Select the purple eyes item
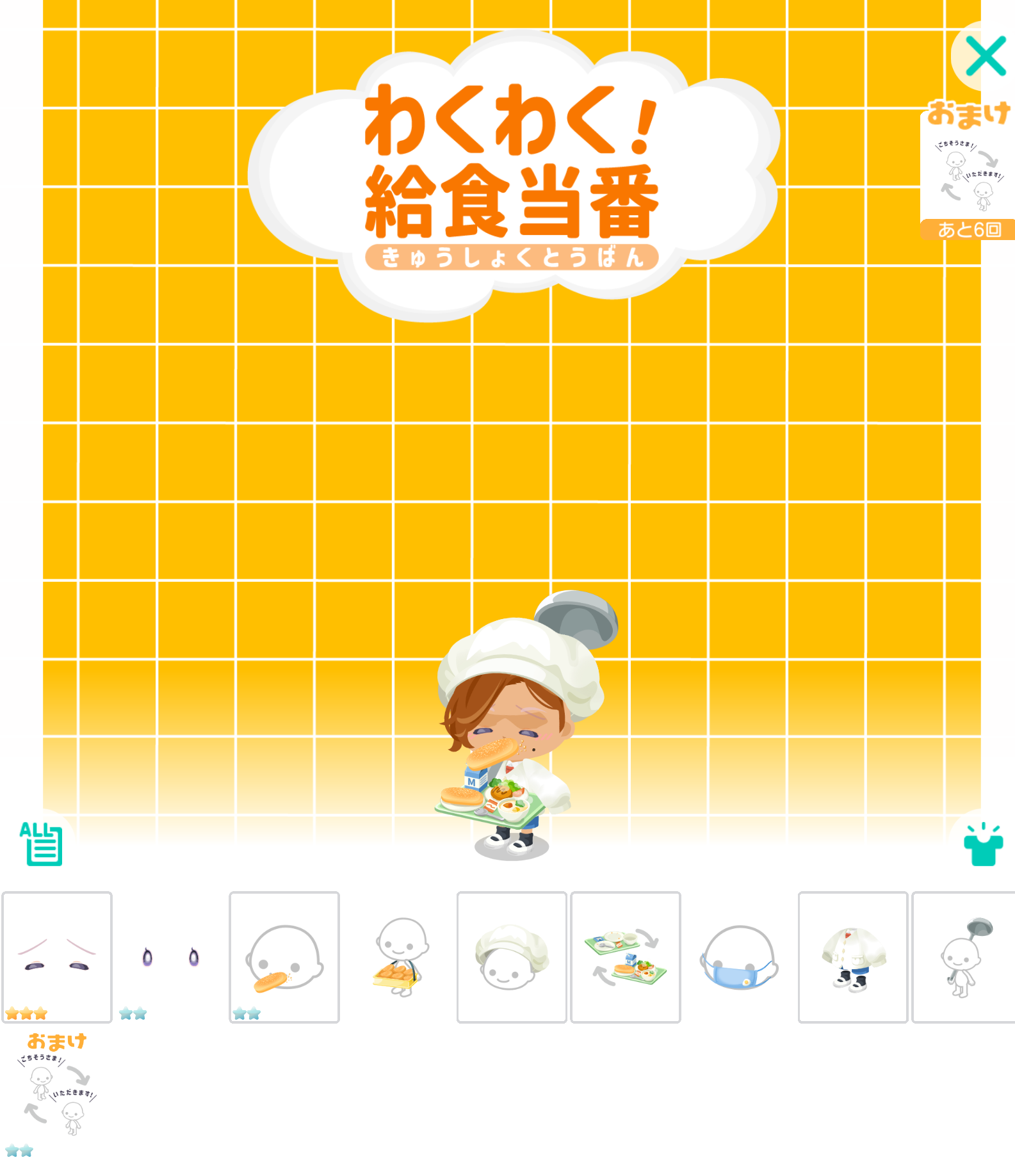The height and width of the screenshot is (1176, 1015). coord(170,956)
